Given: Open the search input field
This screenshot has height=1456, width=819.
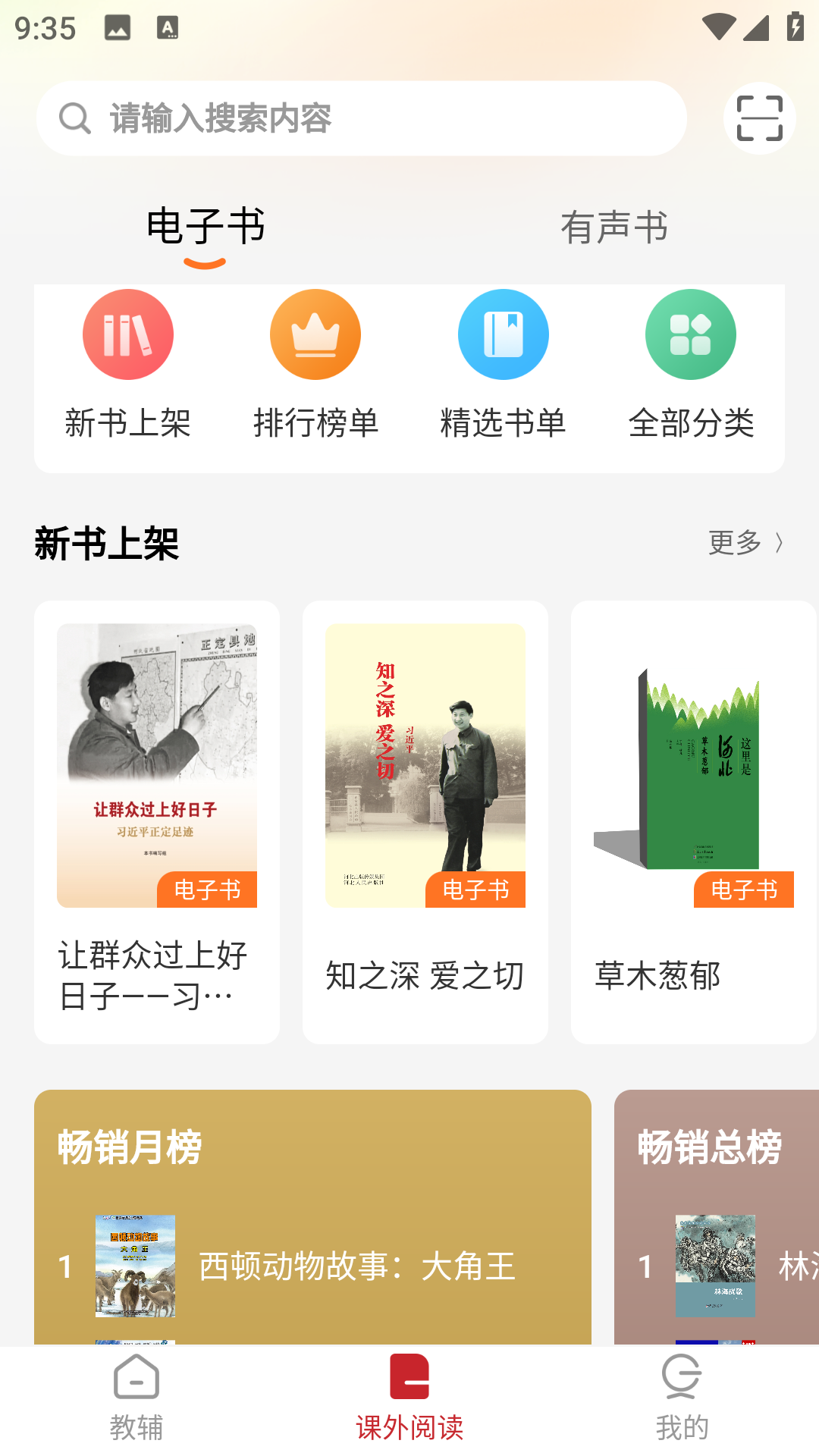Looking at the screenshot, I should 361,118.
